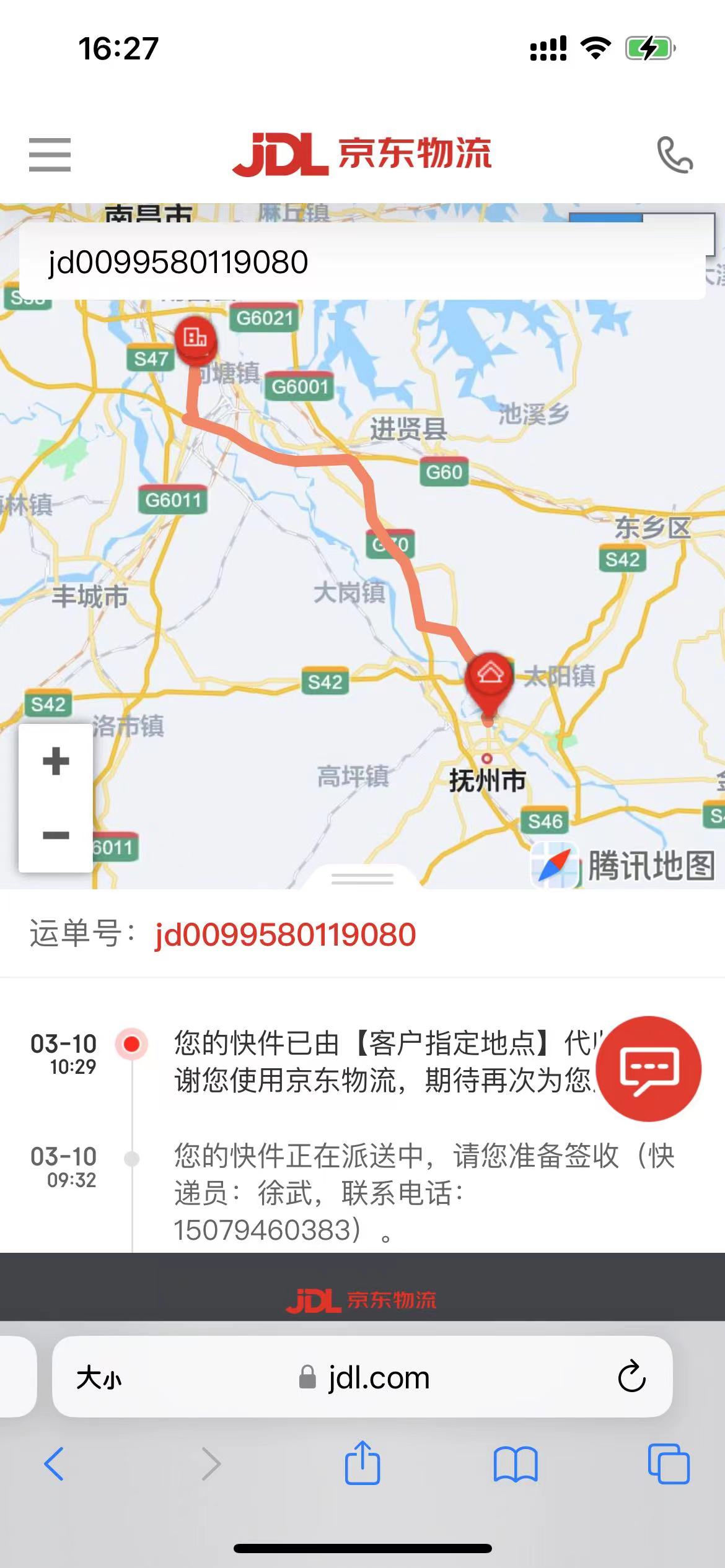This screenshot has width=725, height=1568.
Task: Reload the jdl.com page
Action: [x=631, y=1377]
